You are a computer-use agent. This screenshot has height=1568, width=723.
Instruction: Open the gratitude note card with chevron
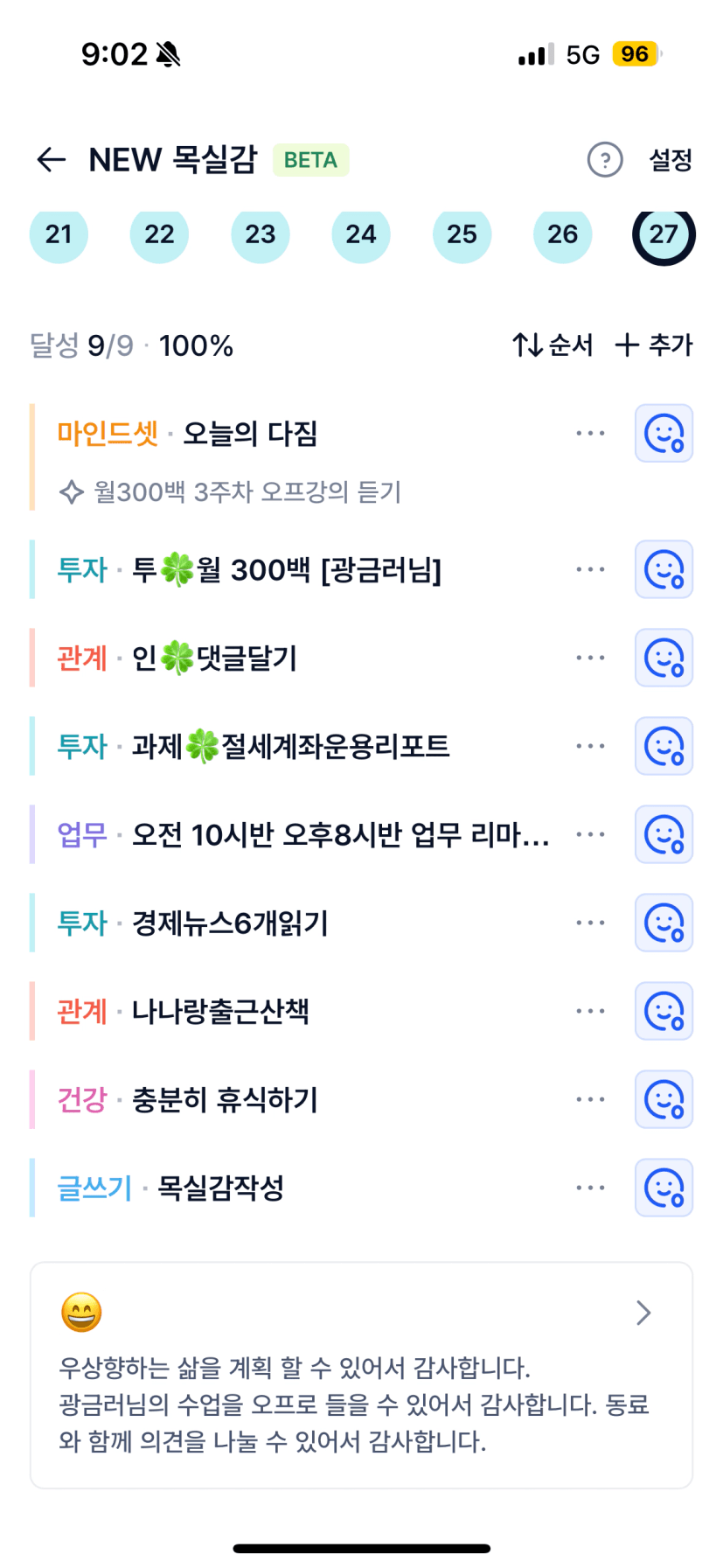(362, 1375)
